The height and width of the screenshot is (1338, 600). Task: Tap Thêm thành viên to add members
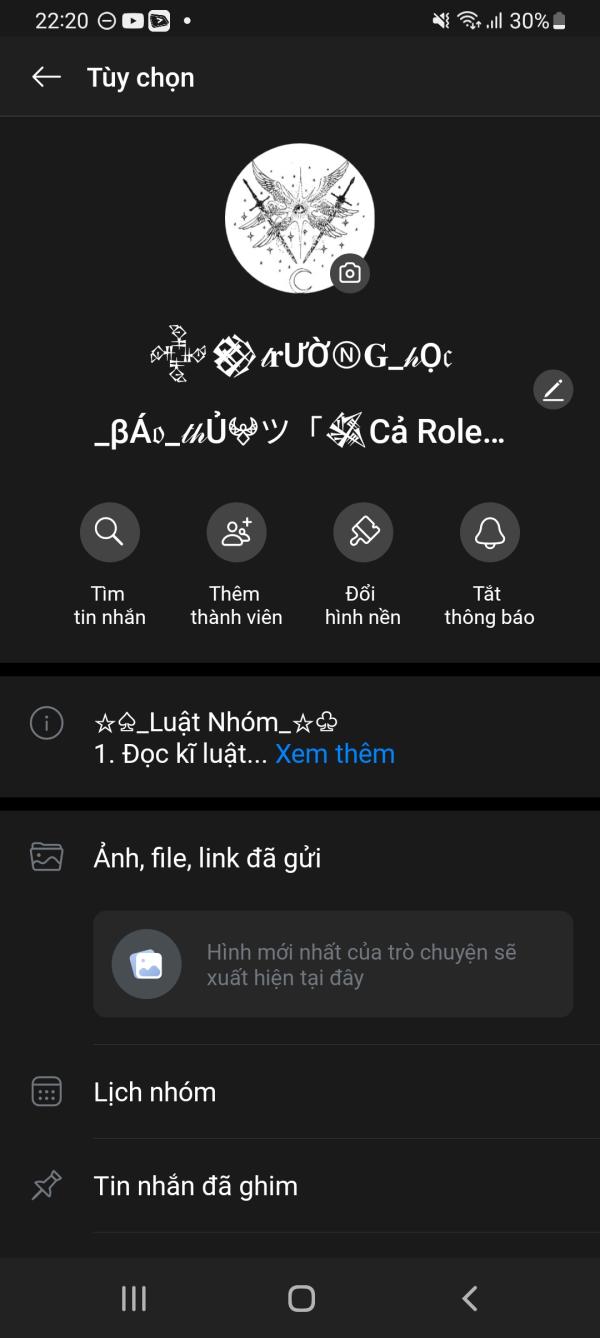click(x=236, y=564)
